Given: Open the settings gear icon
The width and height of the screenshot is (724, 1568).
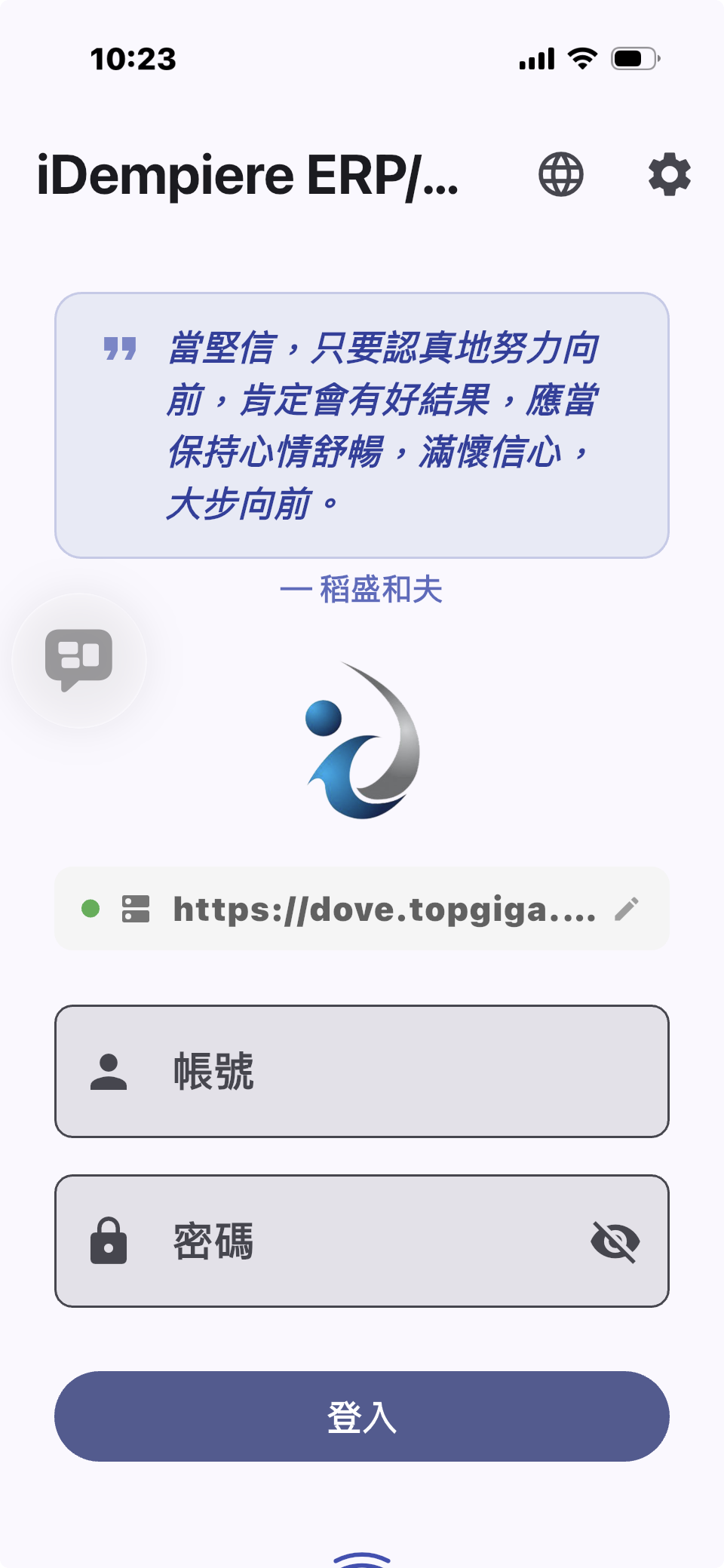Looking at the screenshot, I should (668, 175).
